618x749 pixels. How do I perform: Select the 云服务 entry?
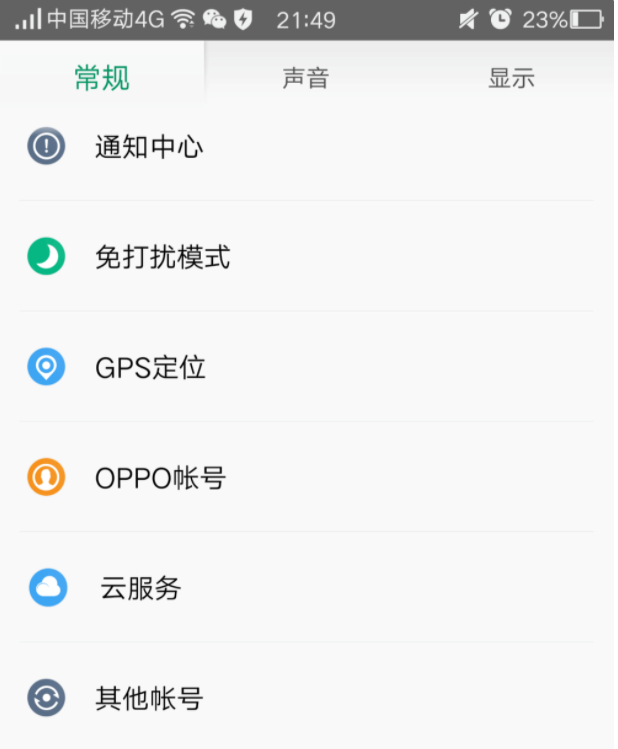[x=140, y=588]
